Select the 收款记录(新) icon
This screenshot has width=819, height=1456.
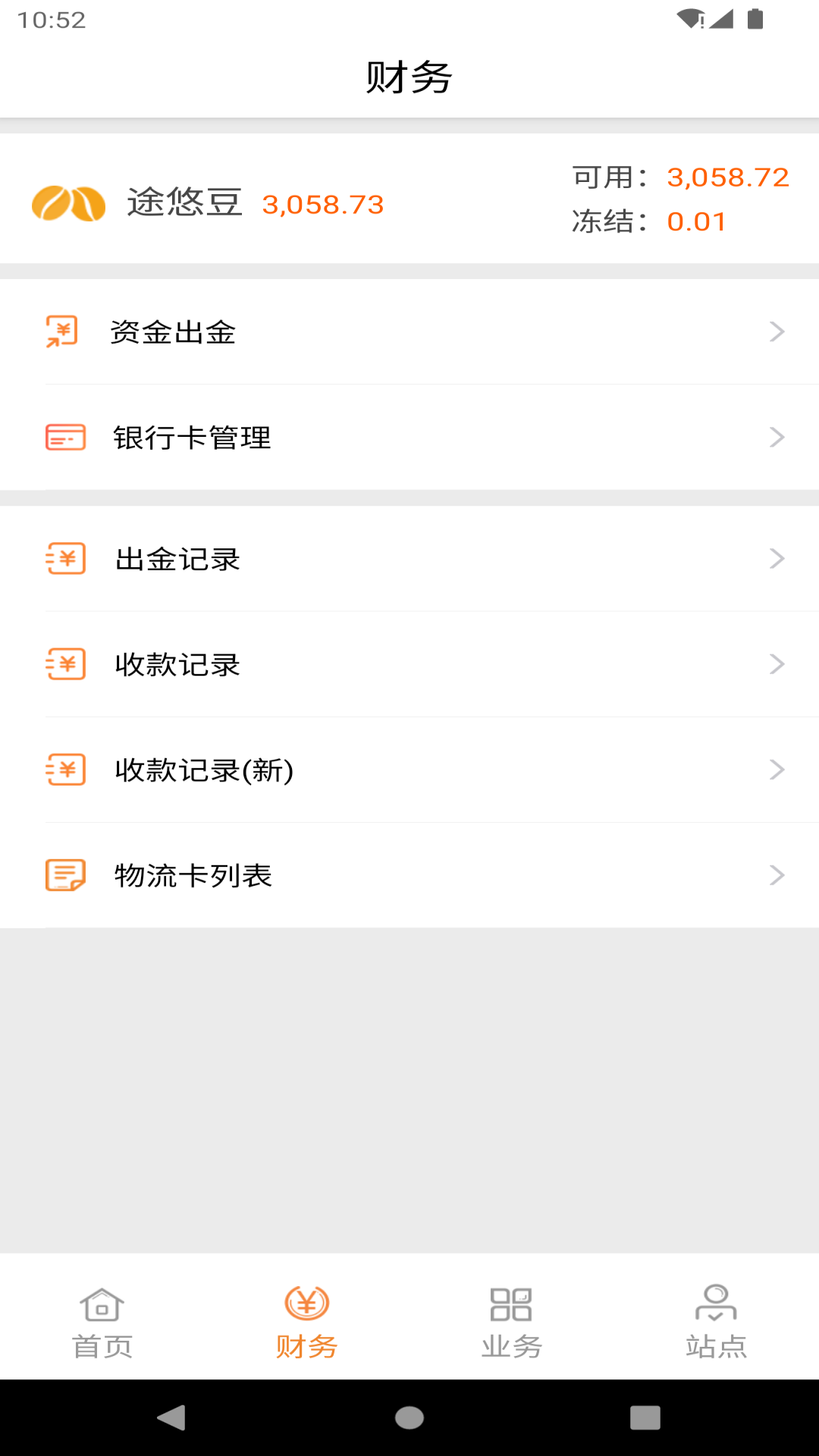coord(65,770)
